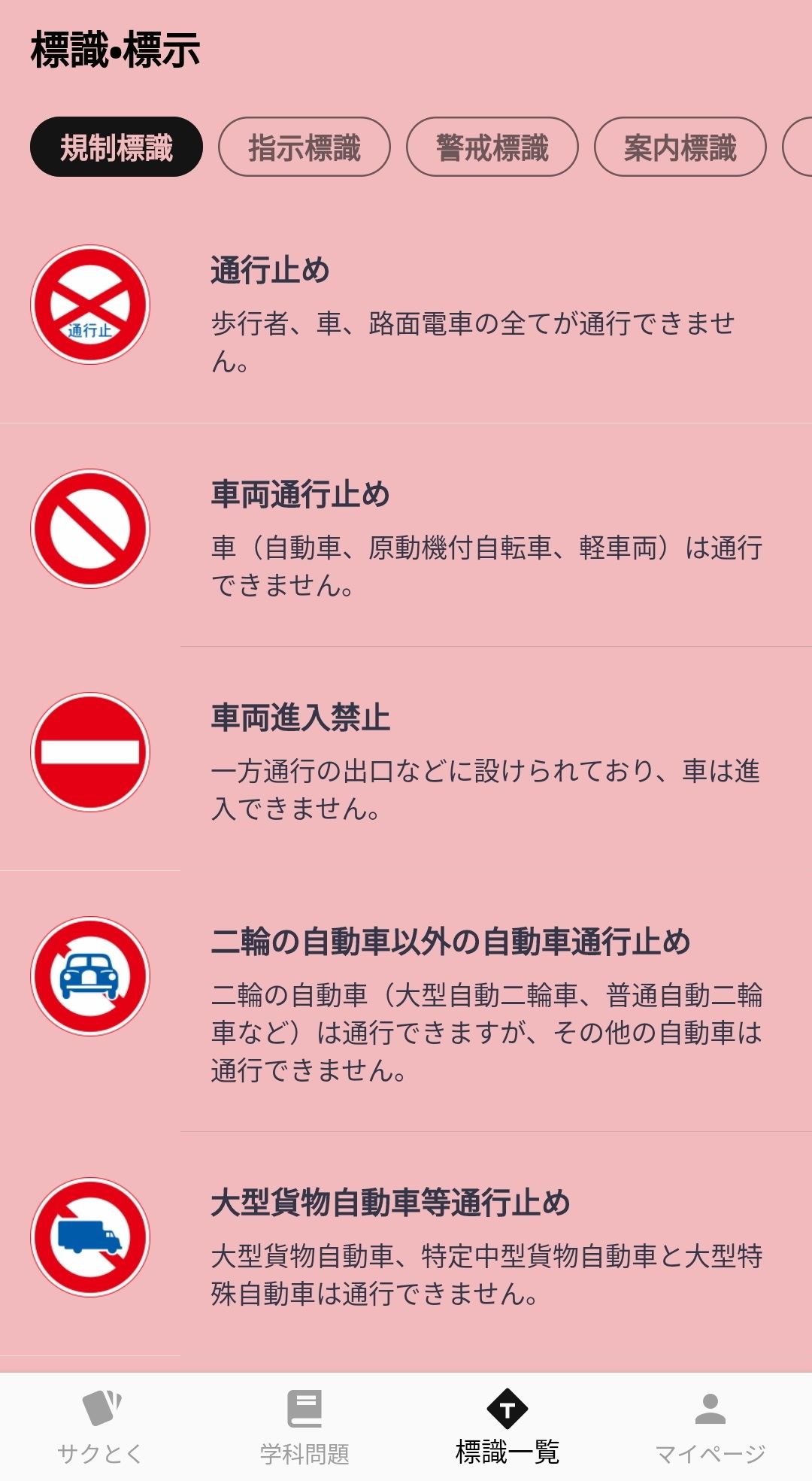Screen dimensions: 812x1481
Task: Filter by 案内標識 chip
Action: (x=680, y=147)
